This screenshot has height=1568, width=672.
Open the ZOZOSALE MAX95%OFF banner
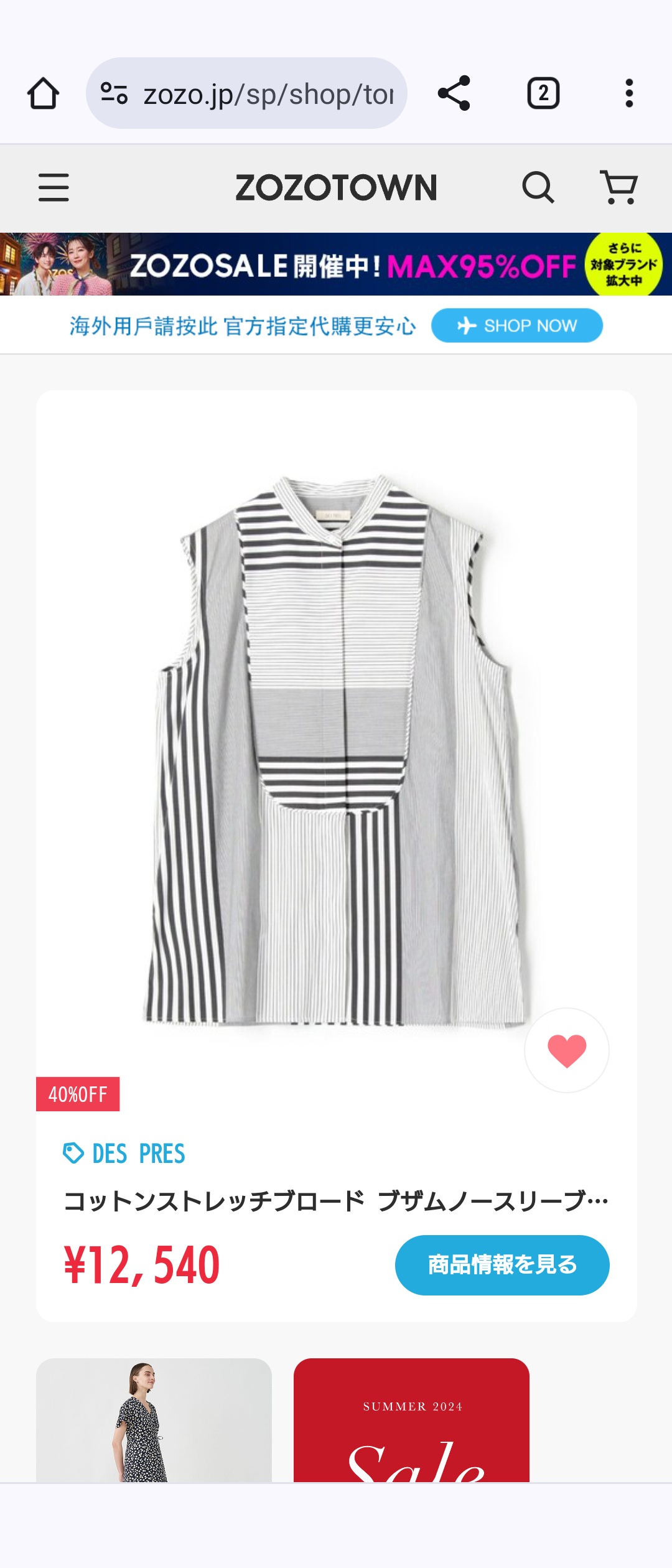click(336, 264)
